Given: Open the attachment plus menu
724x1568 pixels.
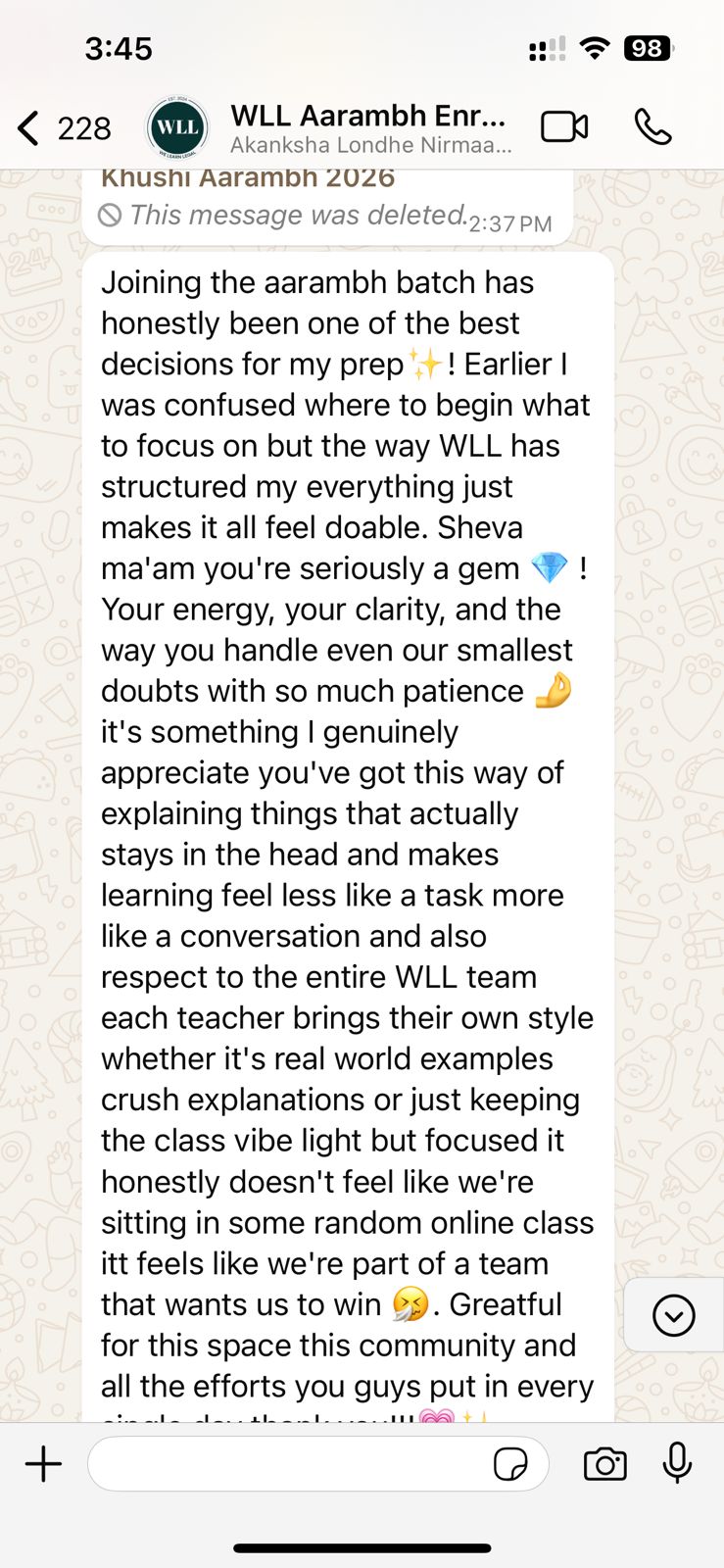Looking at the screenshot, I should point(43,1464).
